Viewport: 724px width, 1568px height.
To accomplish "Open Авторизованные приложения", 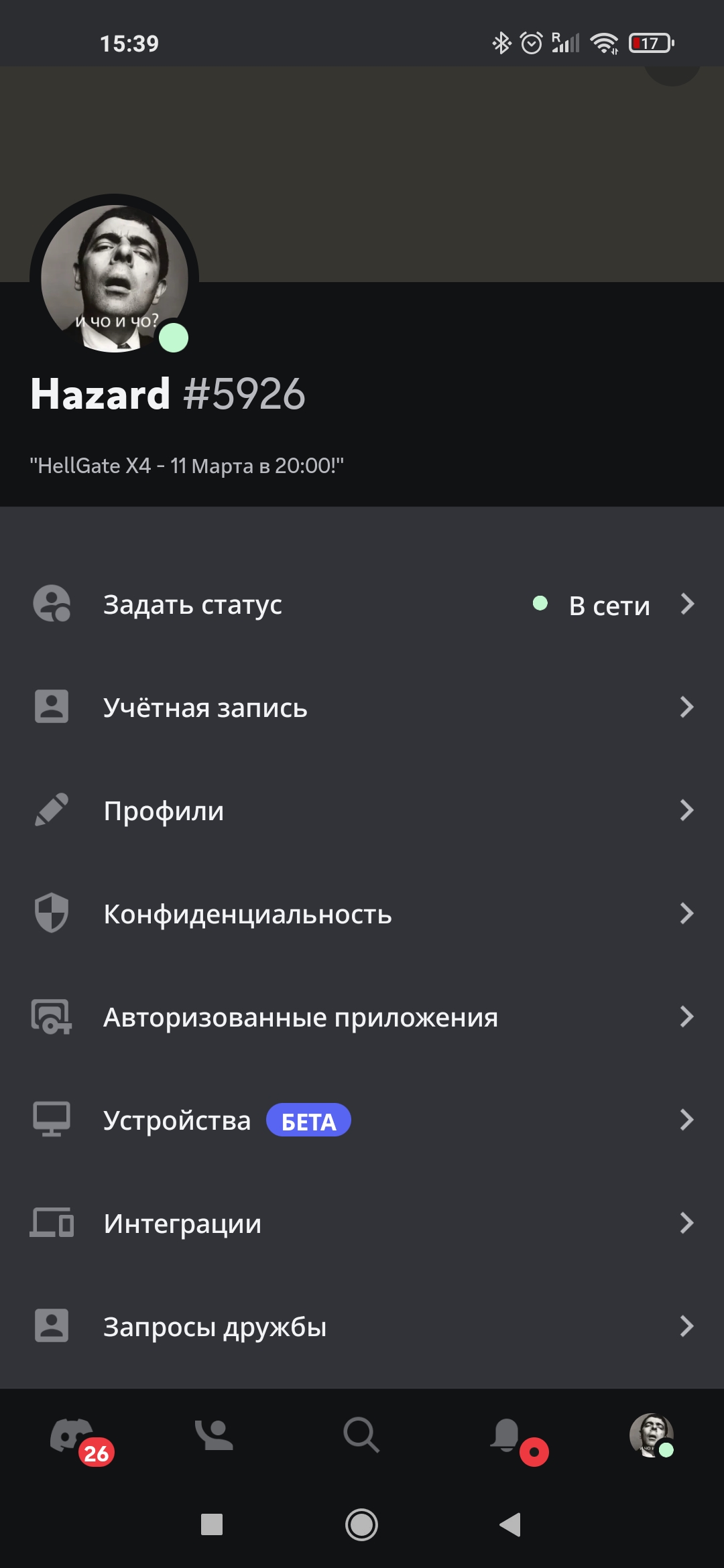I will [362, 1017].
